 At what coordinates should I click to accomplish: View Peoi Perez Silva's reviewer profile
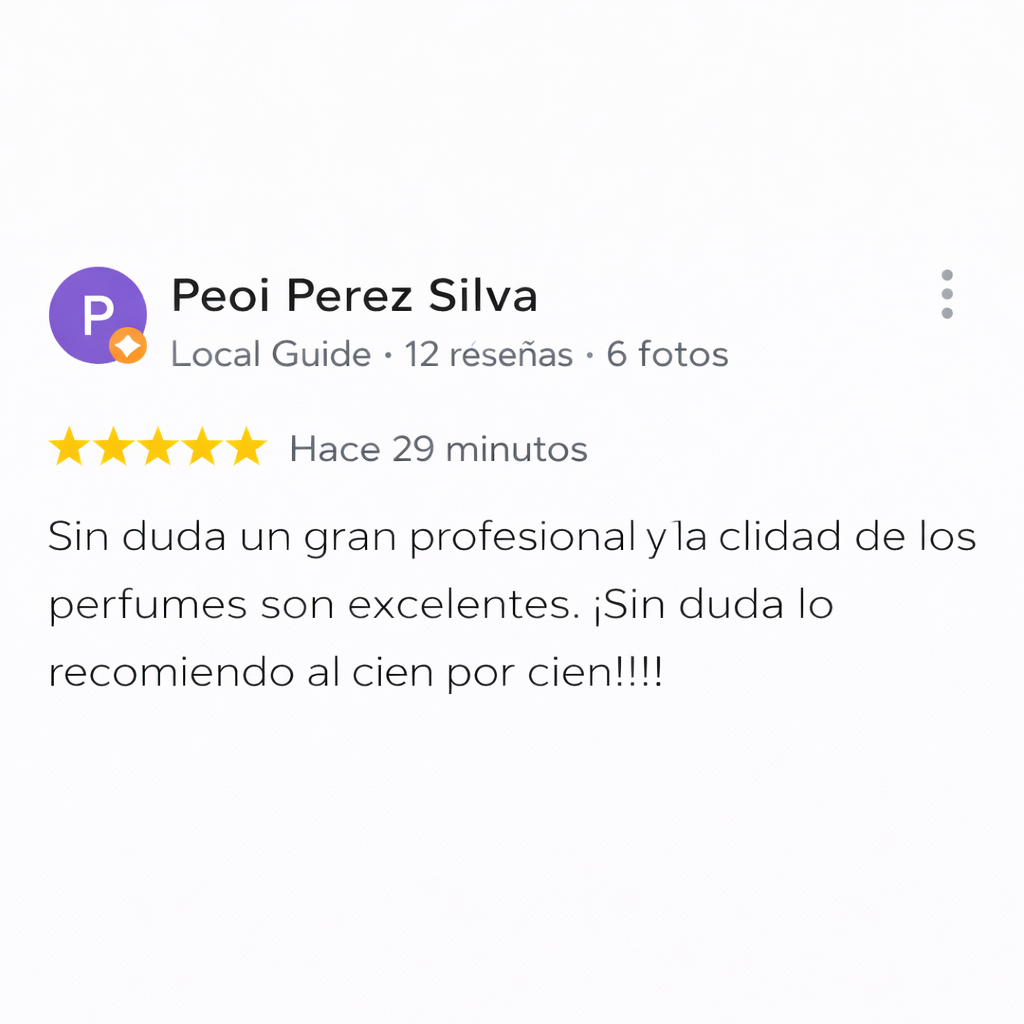pos(354,296)
